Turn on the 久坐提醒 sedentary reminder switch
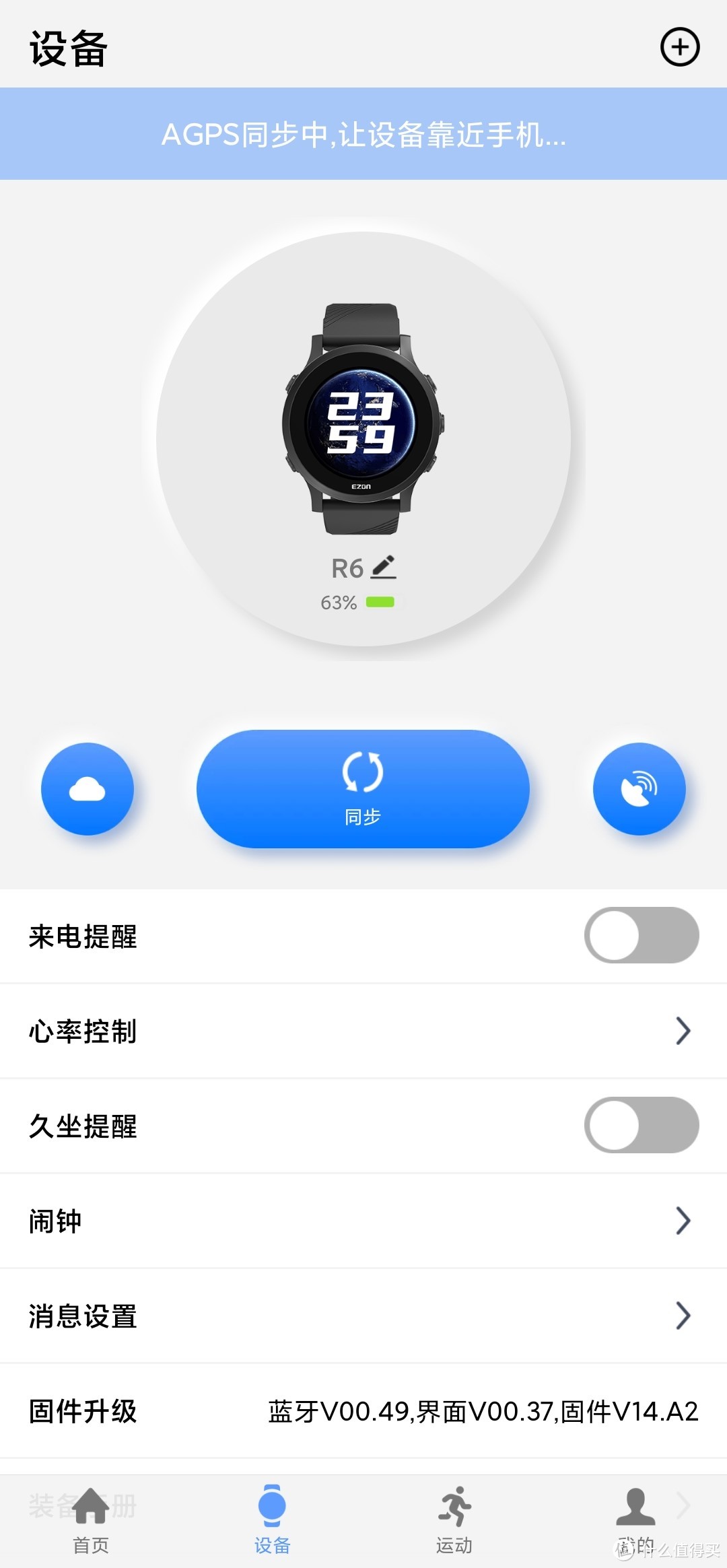727x1568 pixels. 640,1126
